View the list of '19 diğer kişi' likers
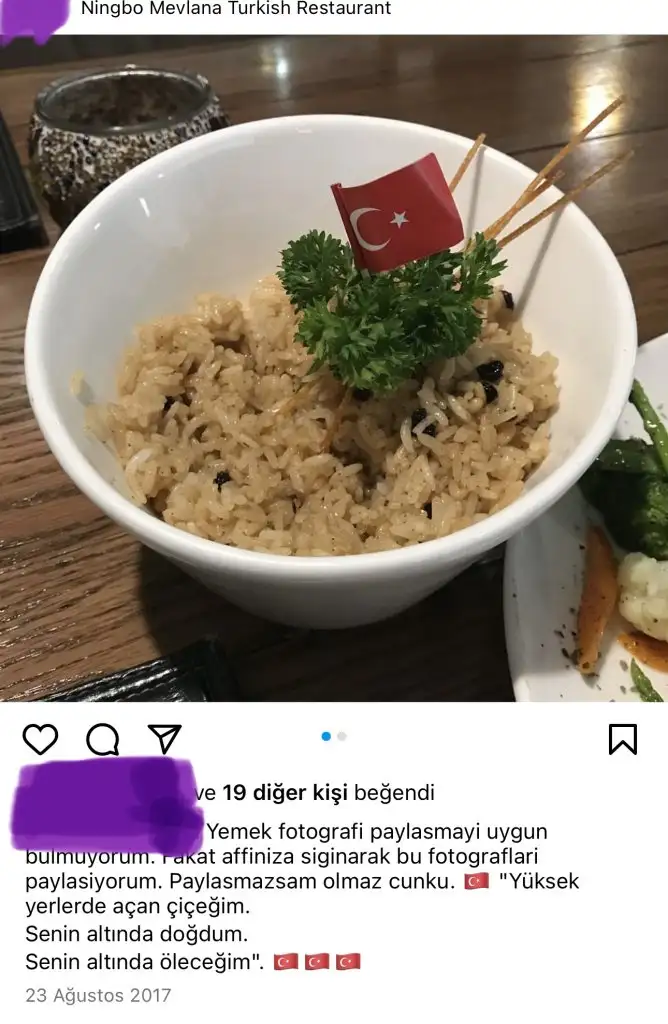 pos(284,793)
